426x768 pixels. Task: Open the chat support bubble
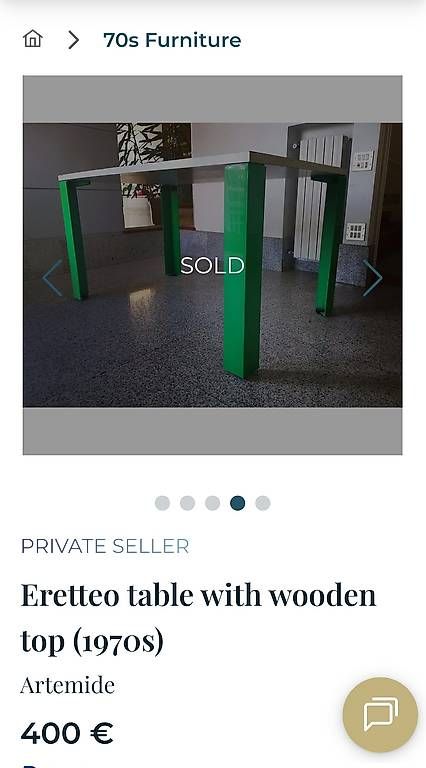[380, 715]
